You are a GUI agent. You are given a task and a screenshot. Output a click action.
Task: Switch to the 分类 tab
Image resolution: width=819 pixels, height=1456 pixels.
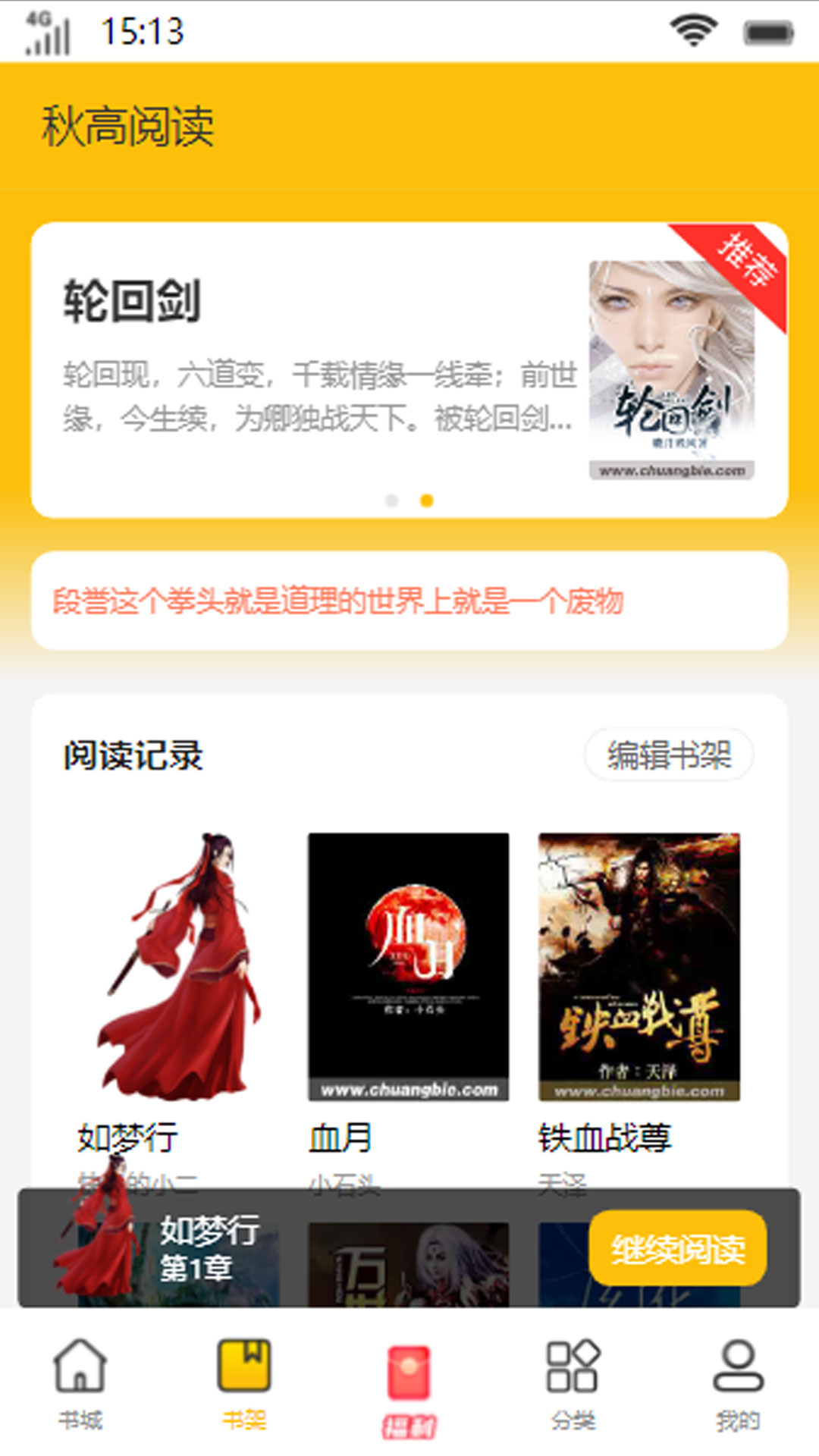pyautogui.click(x=573, y=1384)
